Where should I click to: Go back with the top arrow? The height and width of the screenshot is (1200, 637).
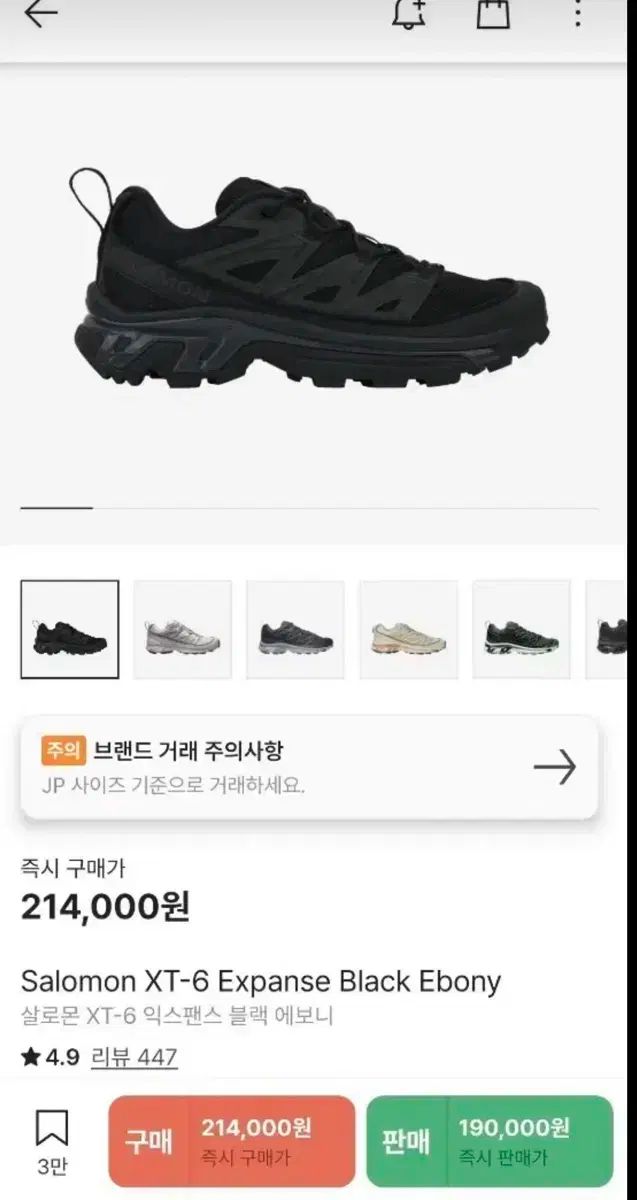pyautogui.click(x=41, y=14)
